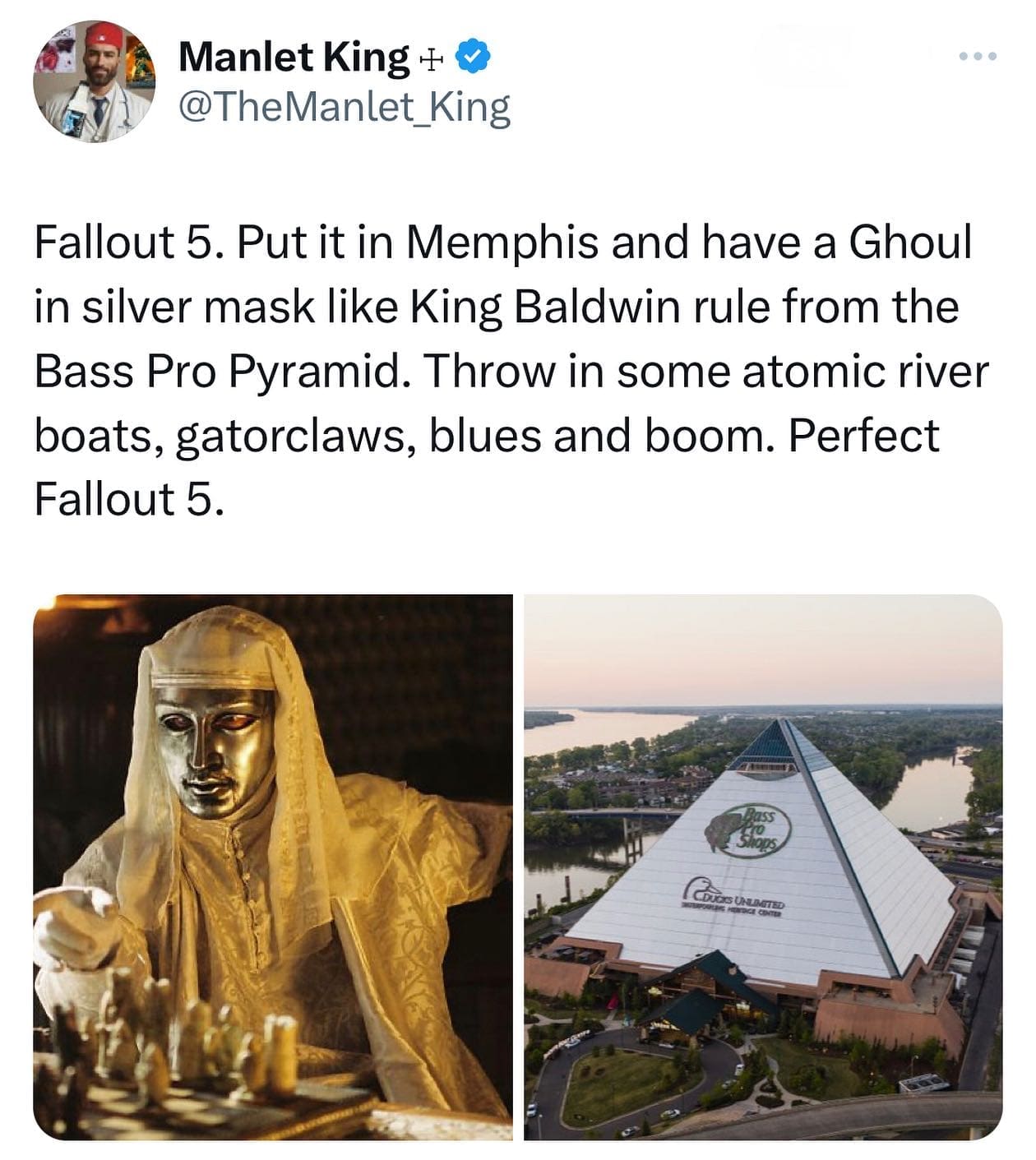Open Manlet King's profile picture
Viewport: 1036px width, 1160px height.
[95, 81]
